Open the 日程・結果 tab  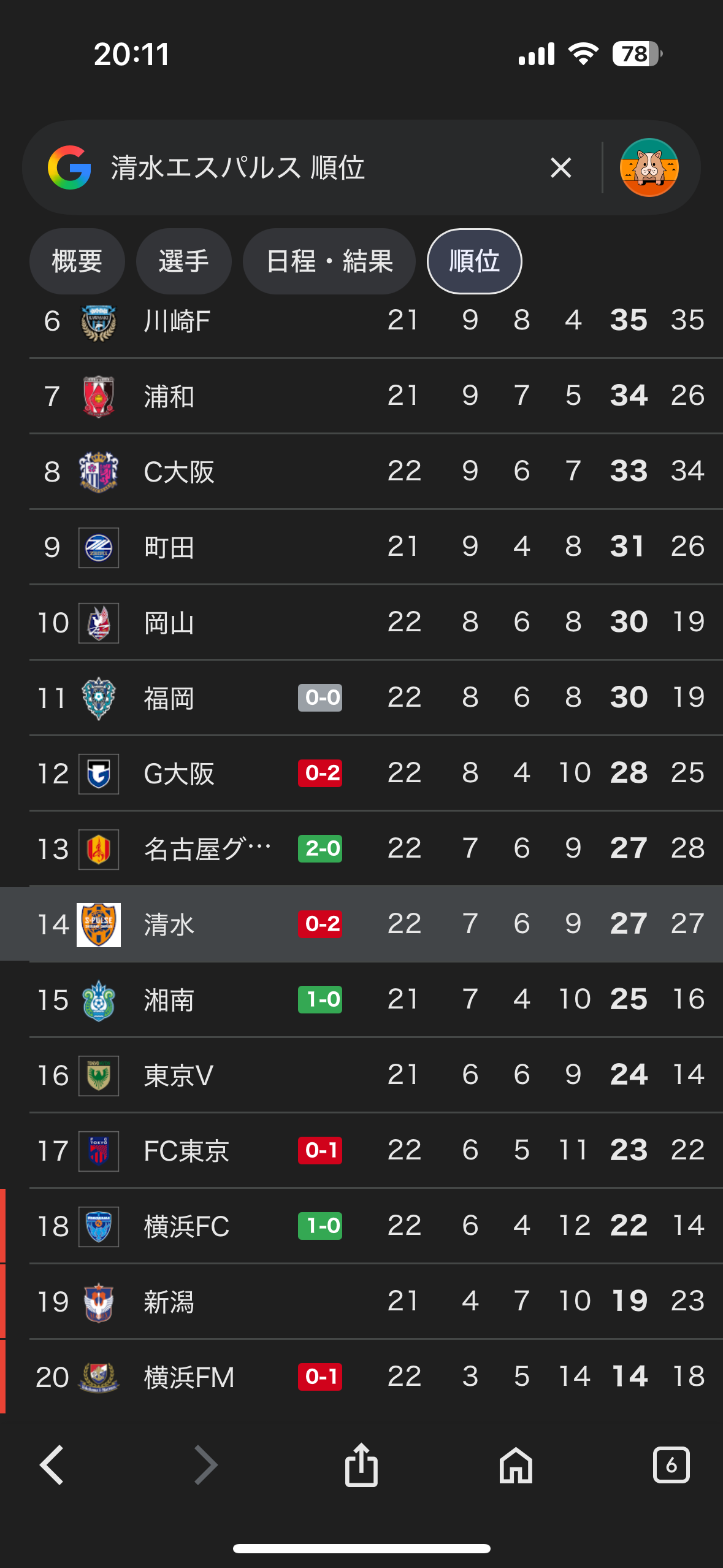pyautogui.click(x=329, y=261)
